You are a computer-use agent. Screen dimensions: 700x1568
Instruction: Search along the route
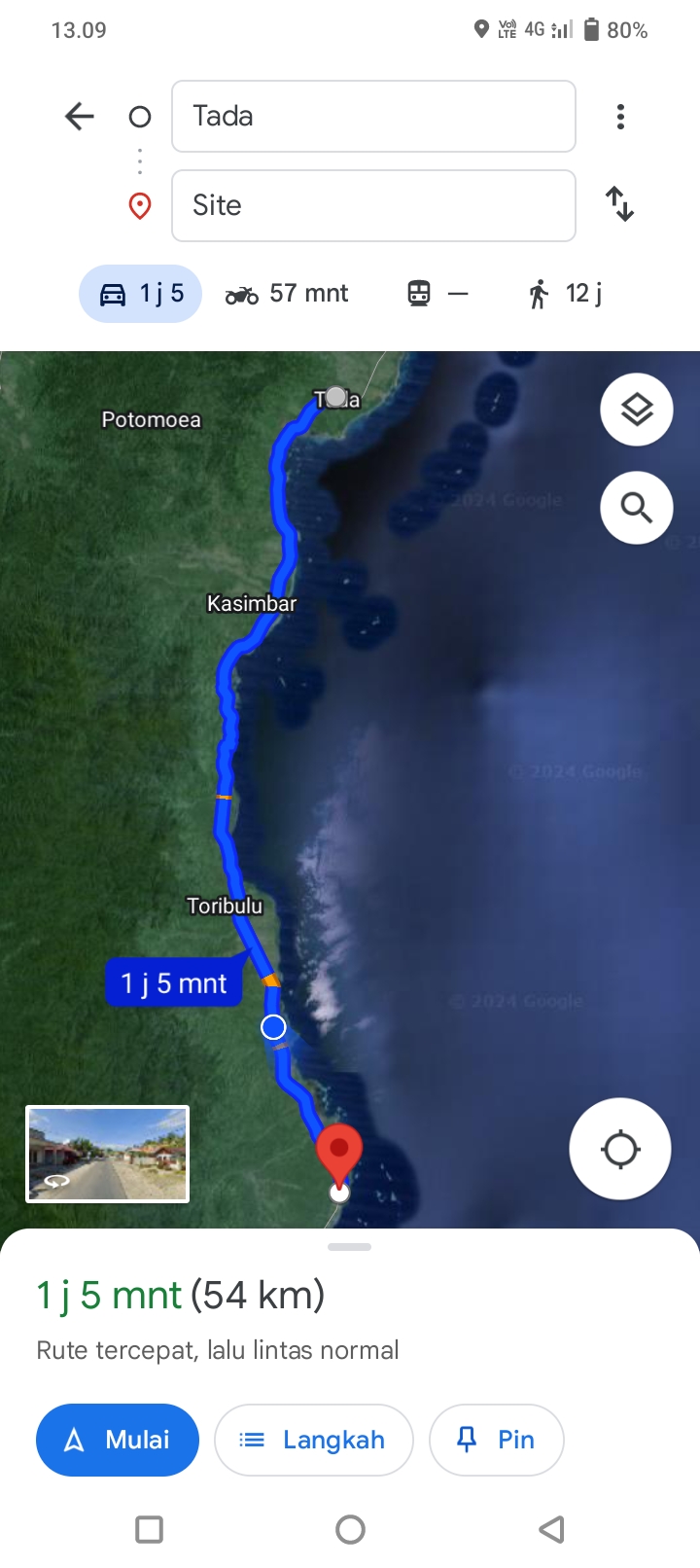pos(637,508)
